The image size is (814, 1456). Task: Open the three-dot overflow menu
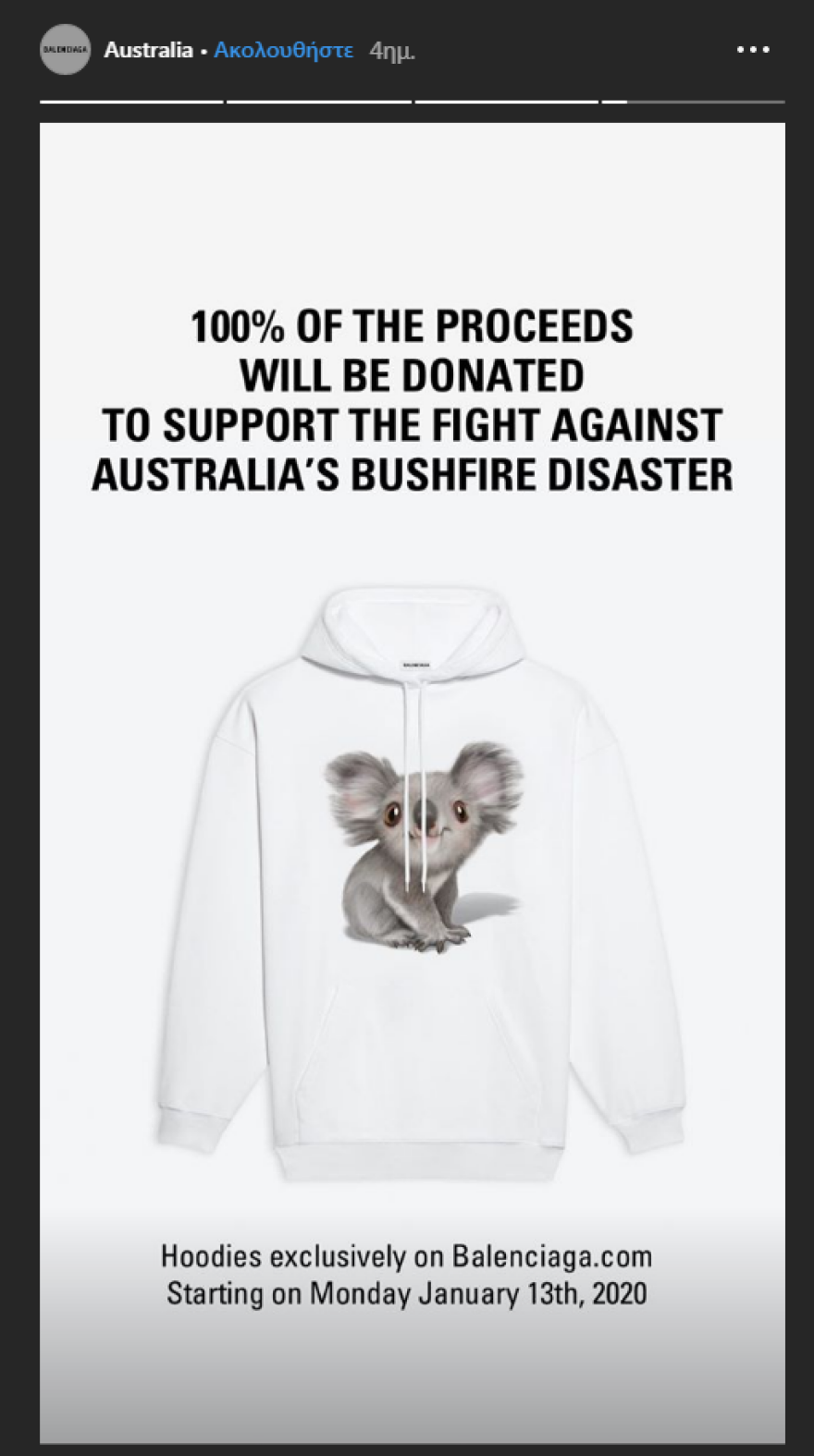click(753, 50)
